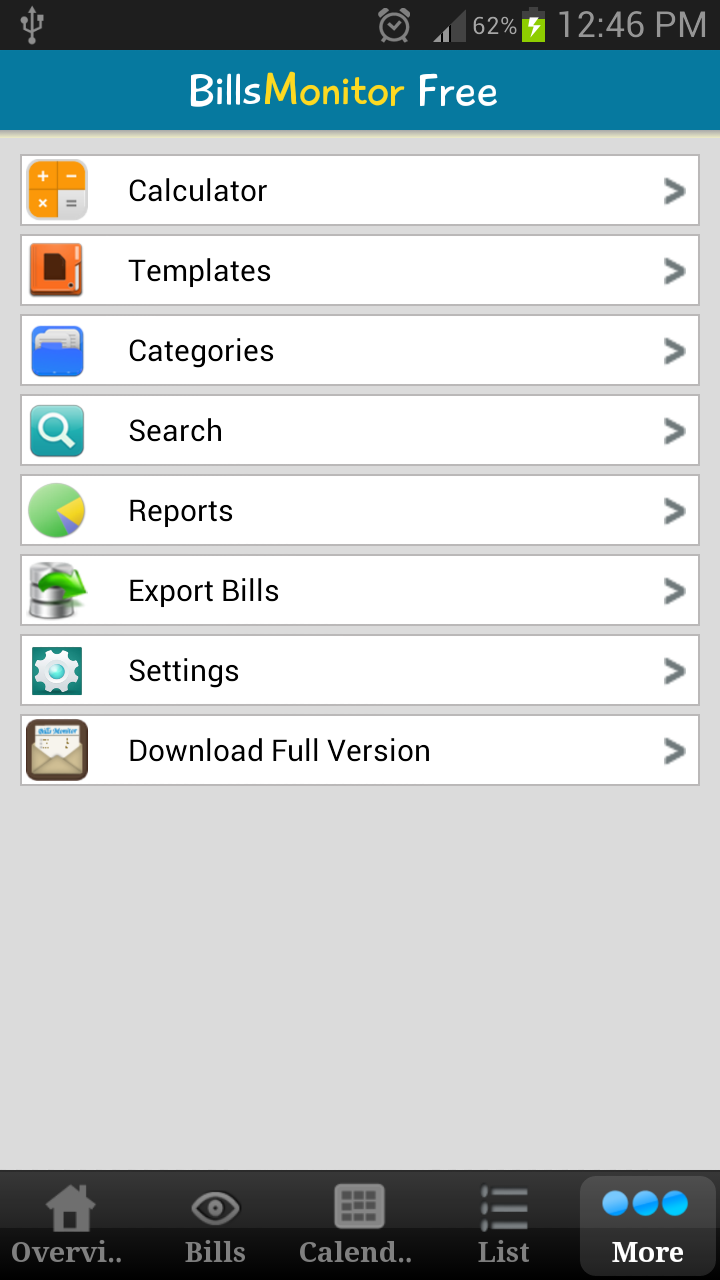Screen dimensions: 720x1280
Task: Select the Categories folder icon
Action: coord(57,350)
